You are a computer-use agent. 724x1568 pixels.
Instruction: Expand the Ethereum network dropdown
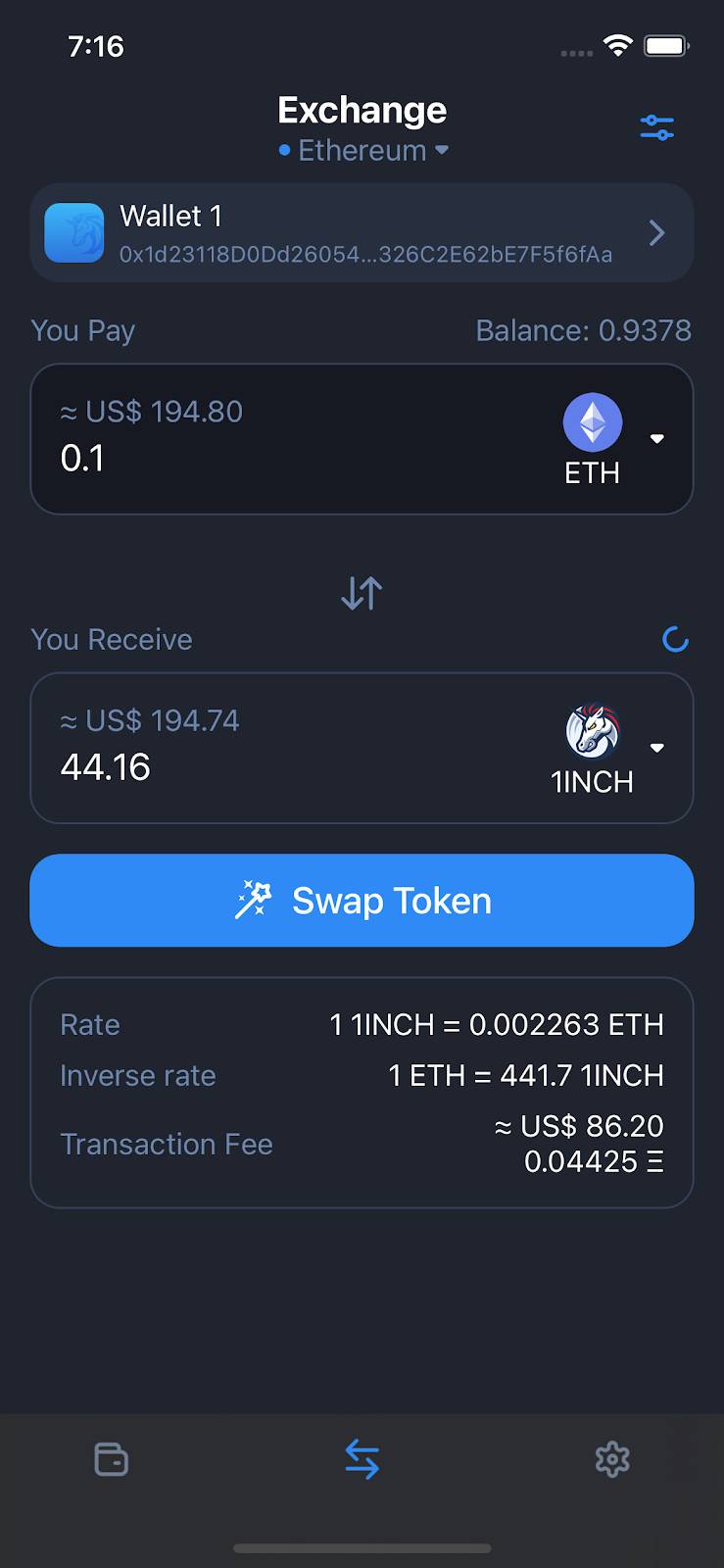point(362,150)
